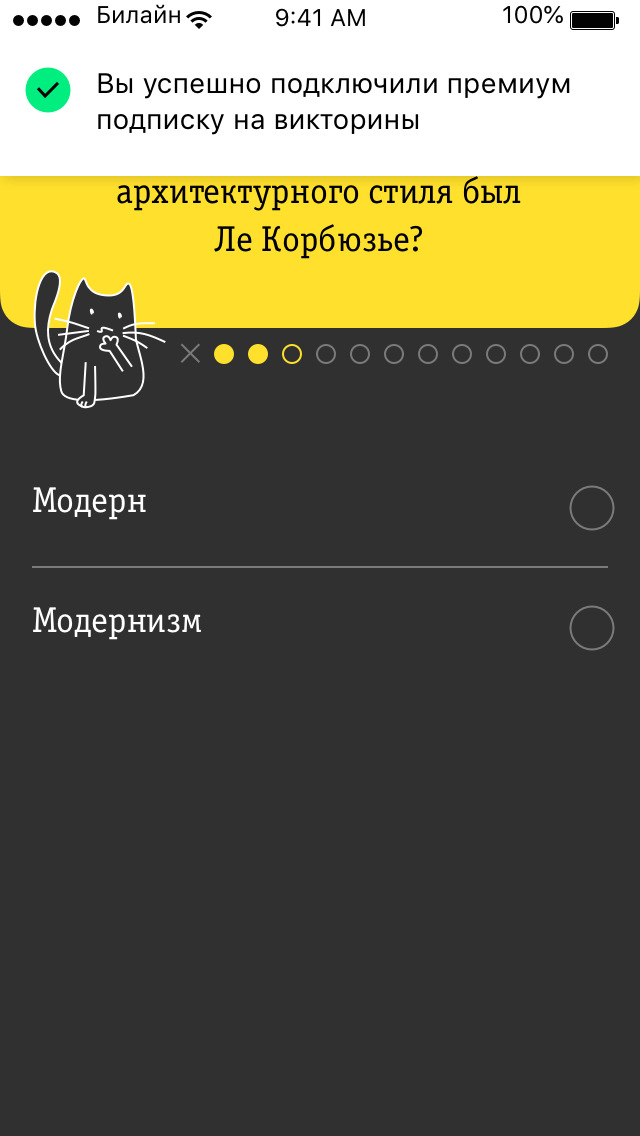
Task: Choose the Модернизм answer option
Action: tap(591, 628)
